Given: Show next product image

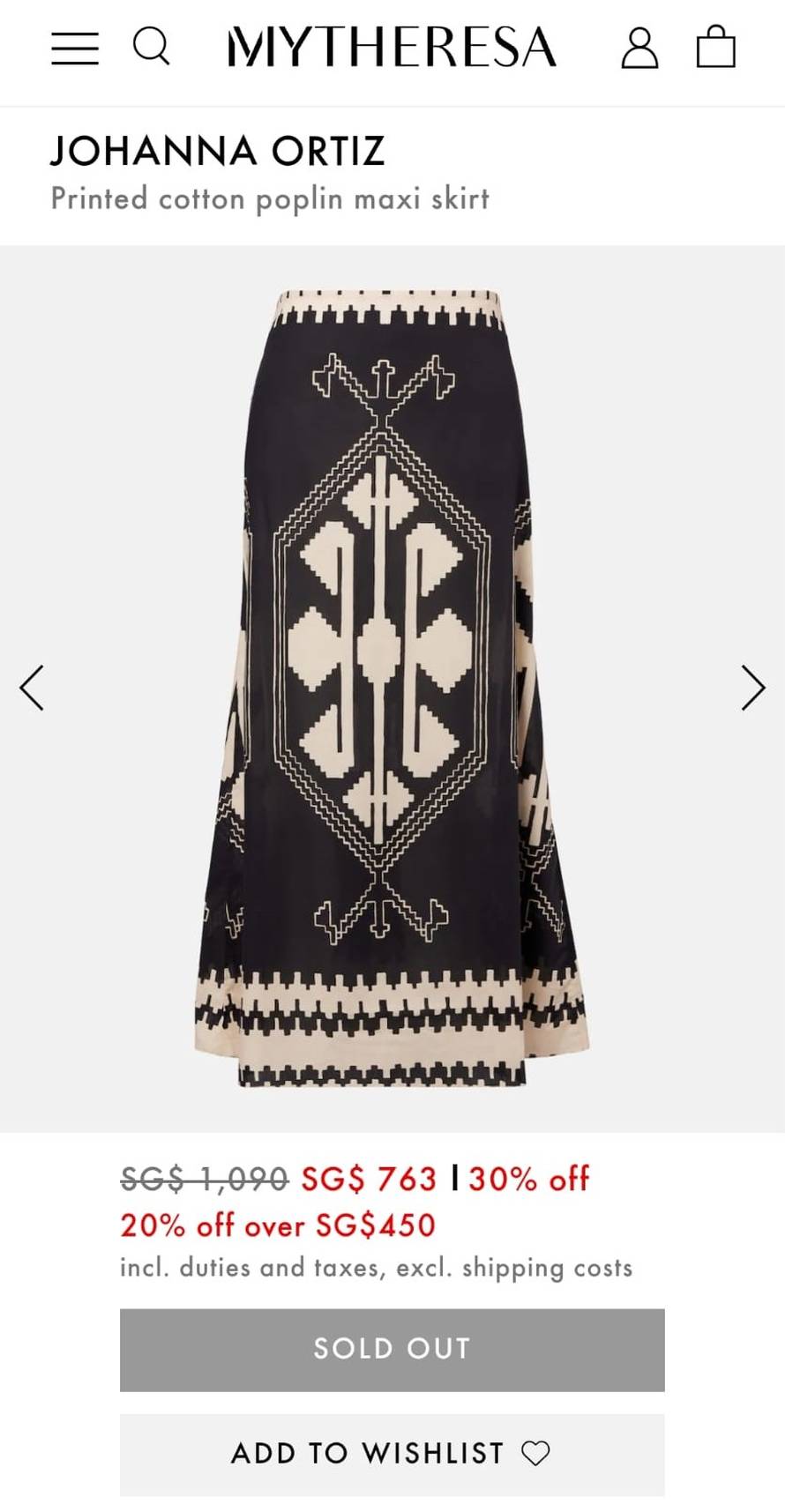Looking at the screenshot, I should point(752,688).
